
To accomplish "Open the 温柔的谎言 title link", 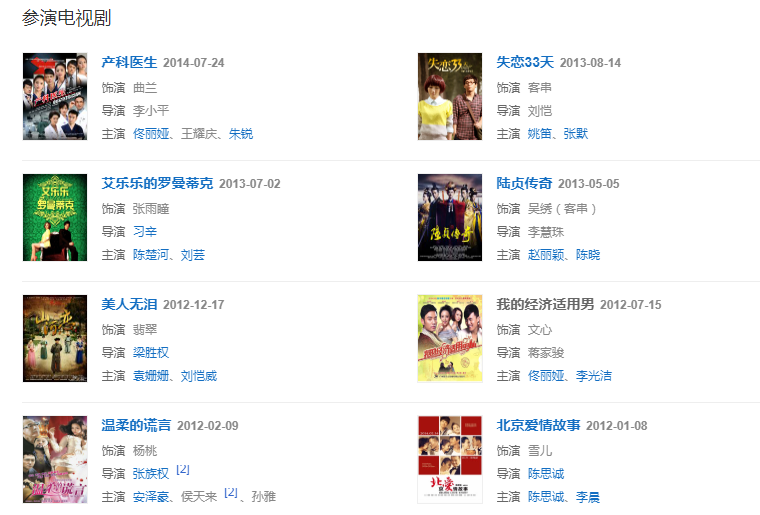I will pos(136,425).
